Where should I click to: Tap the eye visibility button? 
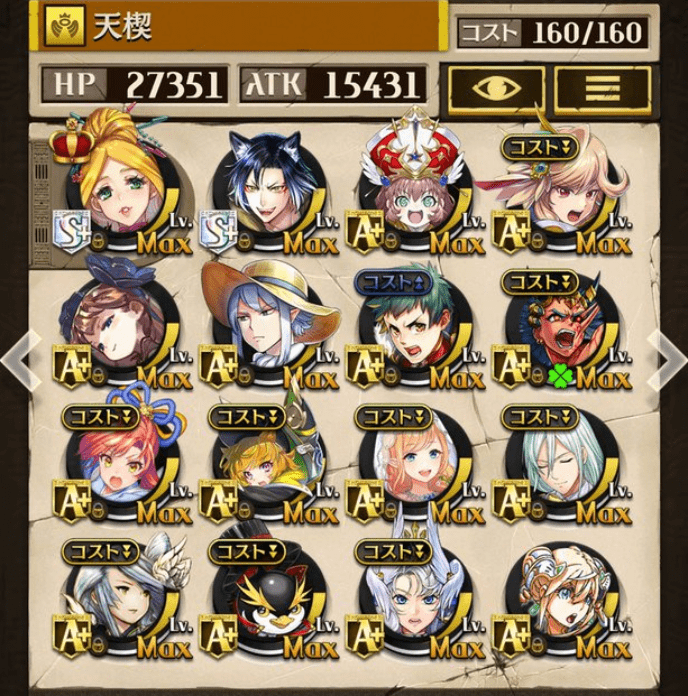(x=496, y=87)
